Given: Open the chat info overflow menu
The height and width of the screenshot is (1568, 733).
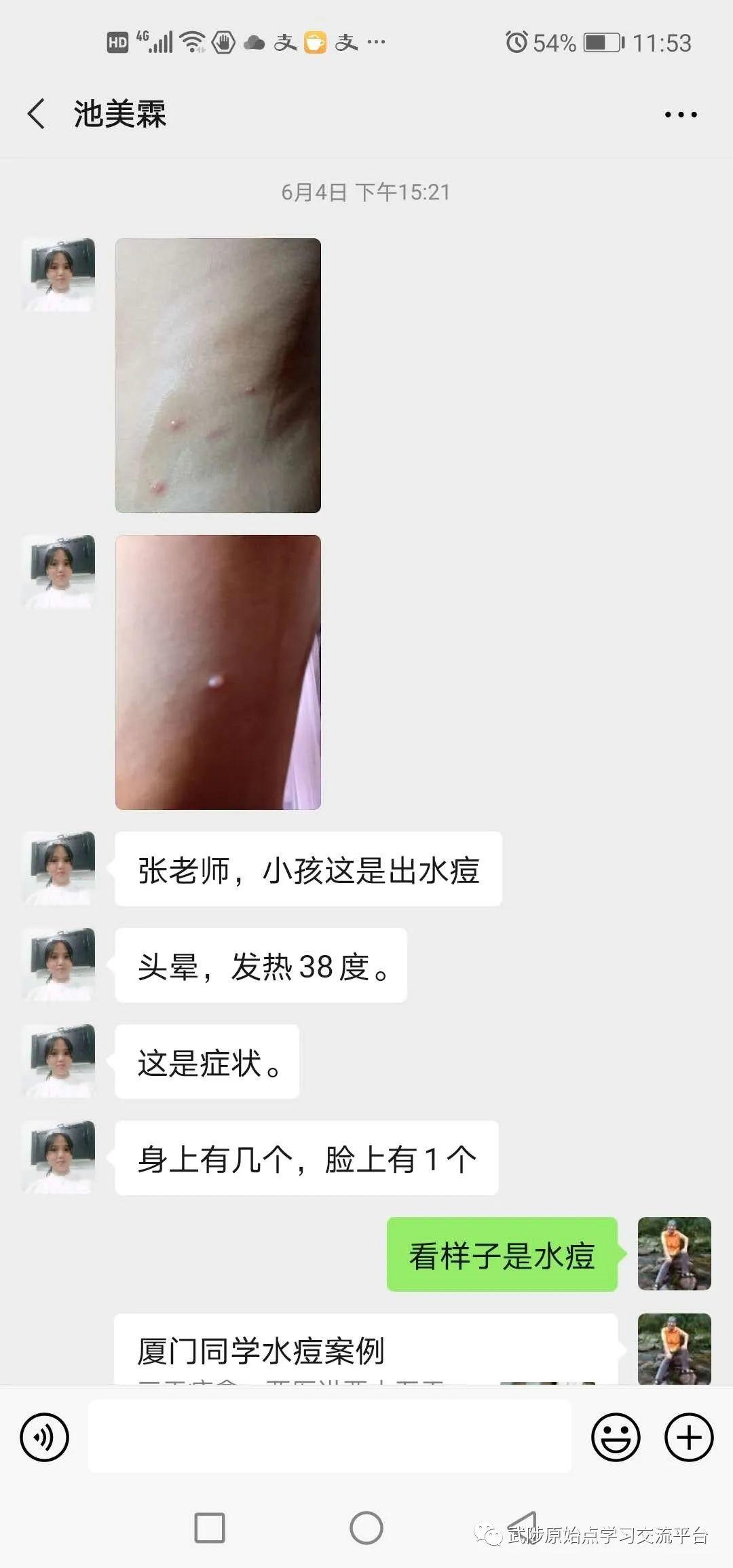Looking at the screenshot, I should click(680, 115).
